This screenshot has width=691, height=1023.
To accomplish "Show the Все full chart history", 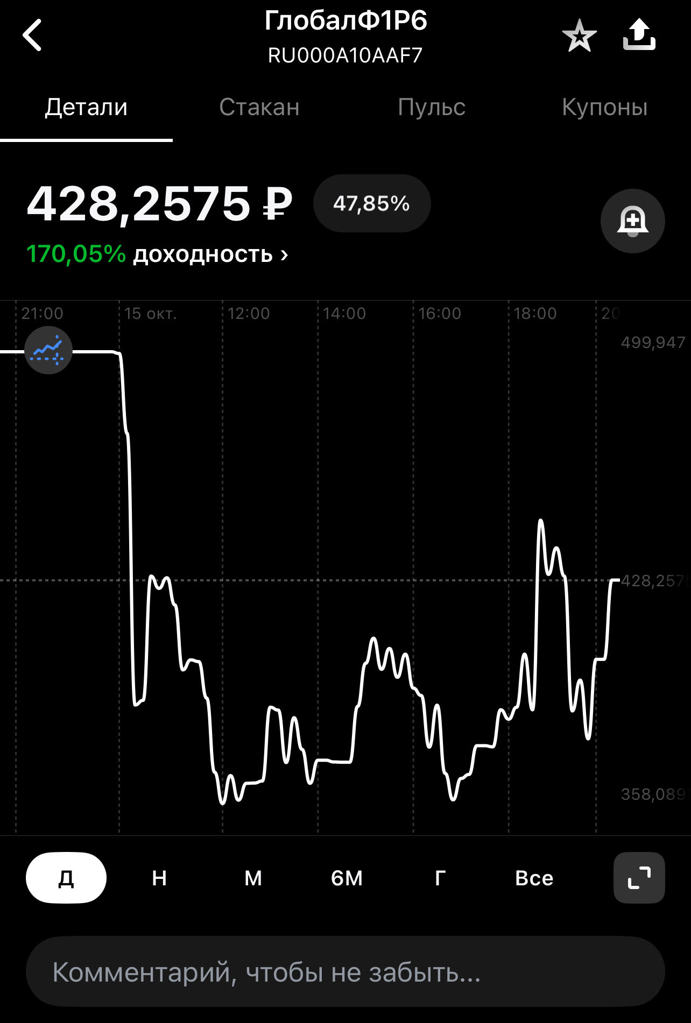I will tap(534, 878).
